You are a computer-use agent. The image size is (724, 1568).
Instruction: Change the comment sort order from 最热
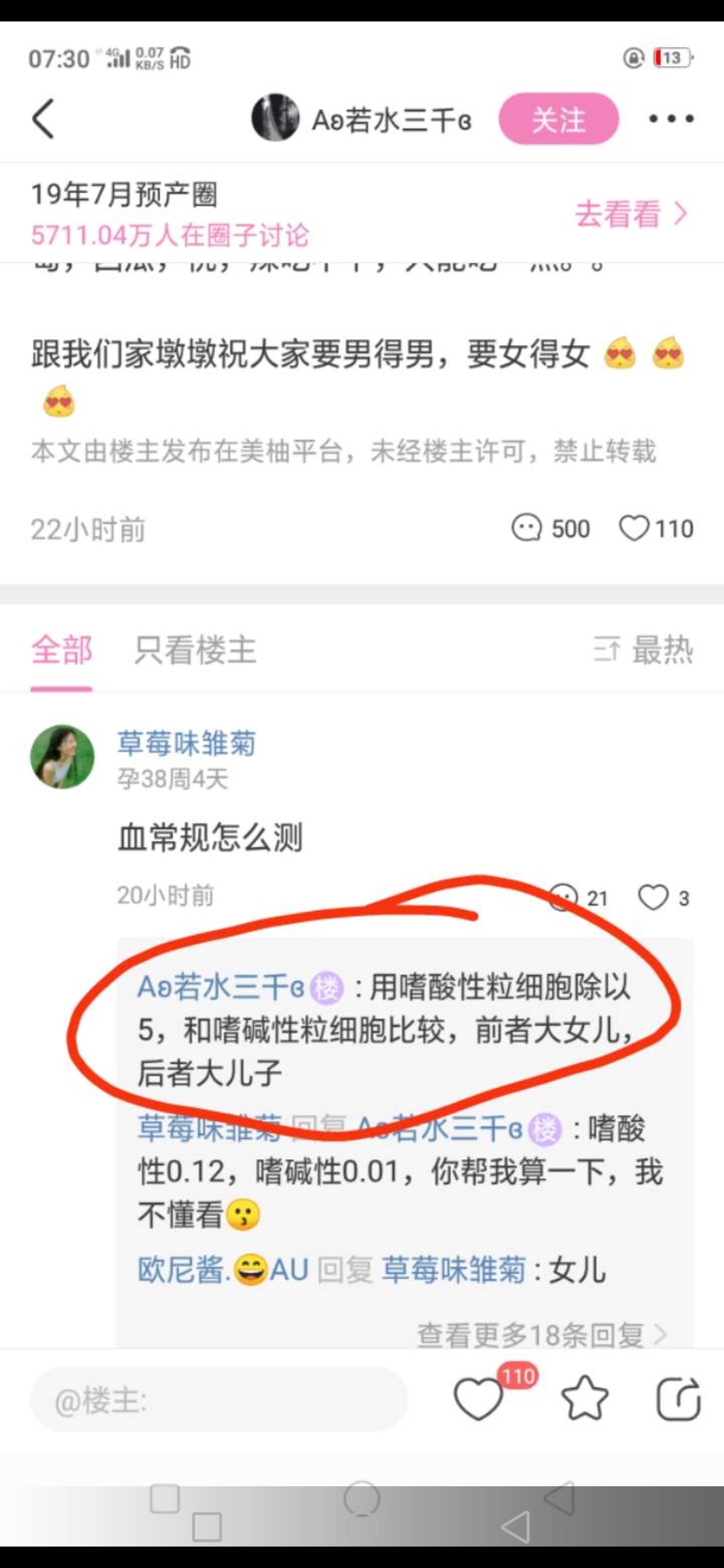point(644,650)
